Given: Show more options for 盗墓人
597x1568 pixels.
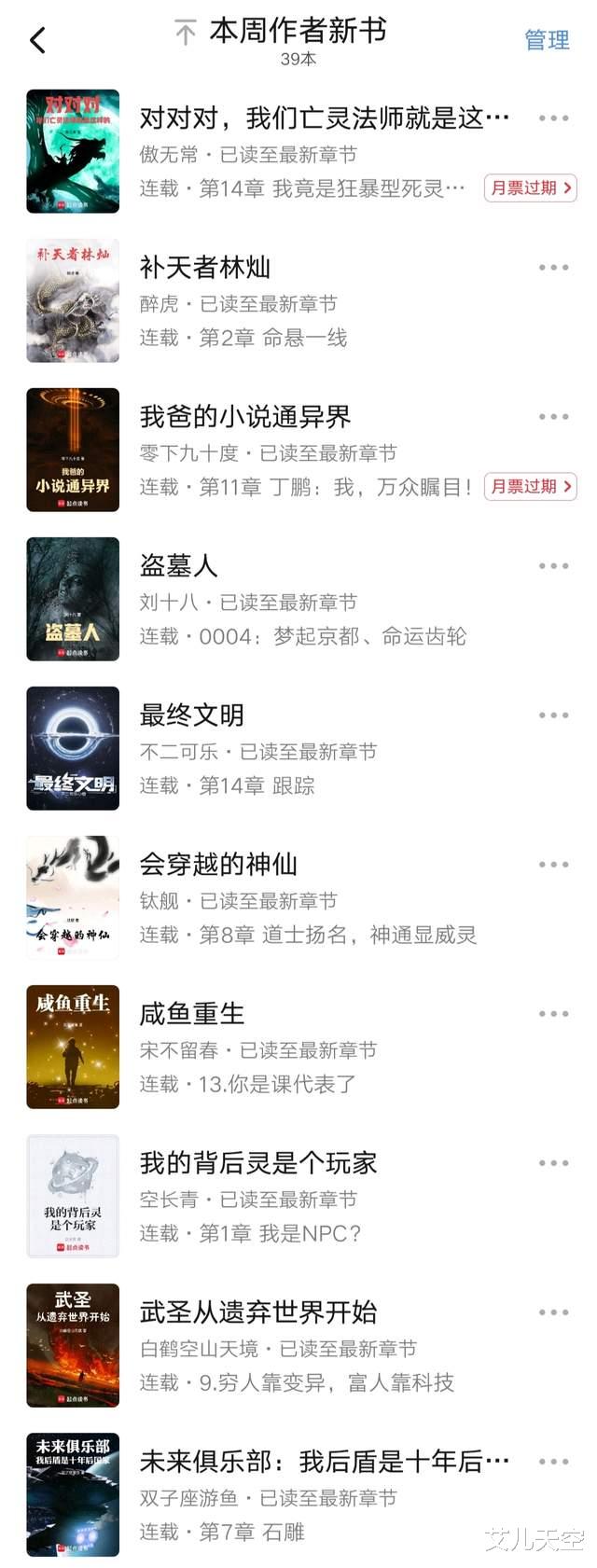Looking at the screenshot, I should pyautogui.click(x=553, y=566).
